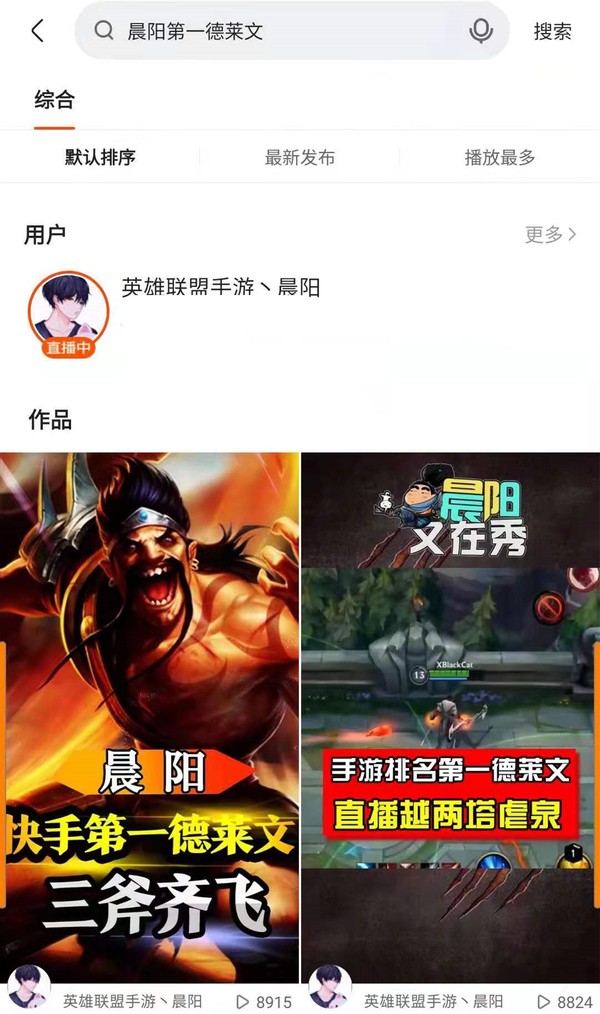Sort results by 播放最多
600x1014 pixels.
coord(500,157)
